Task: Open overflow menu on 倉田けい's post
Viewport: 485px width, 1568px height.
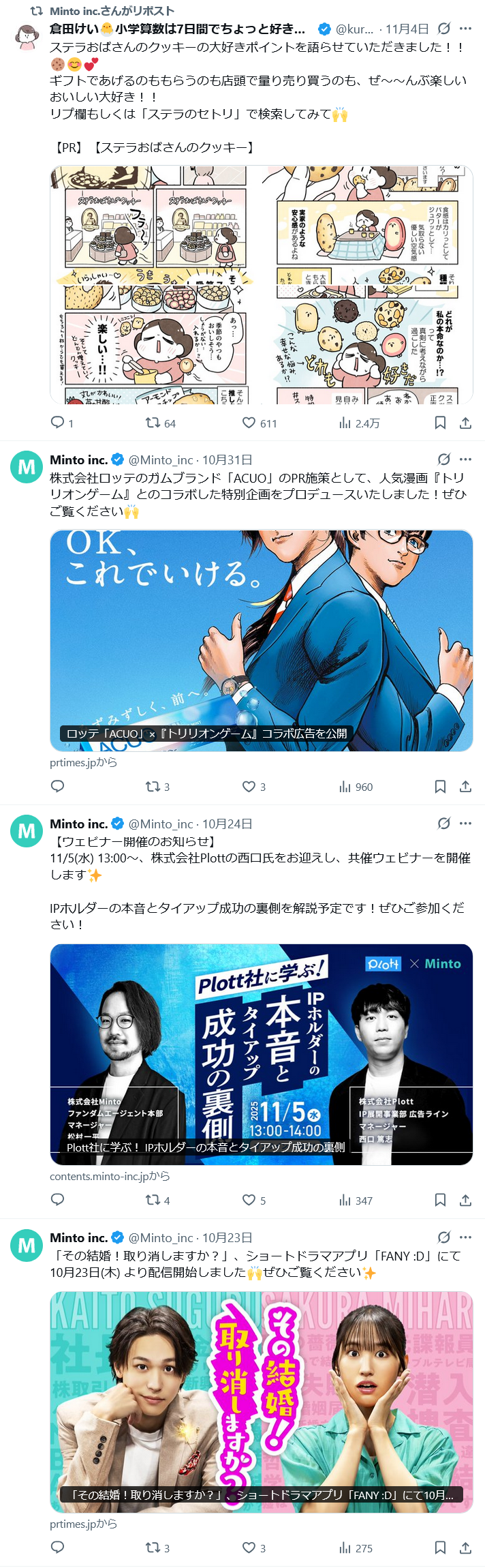Action: coord(465,29)
